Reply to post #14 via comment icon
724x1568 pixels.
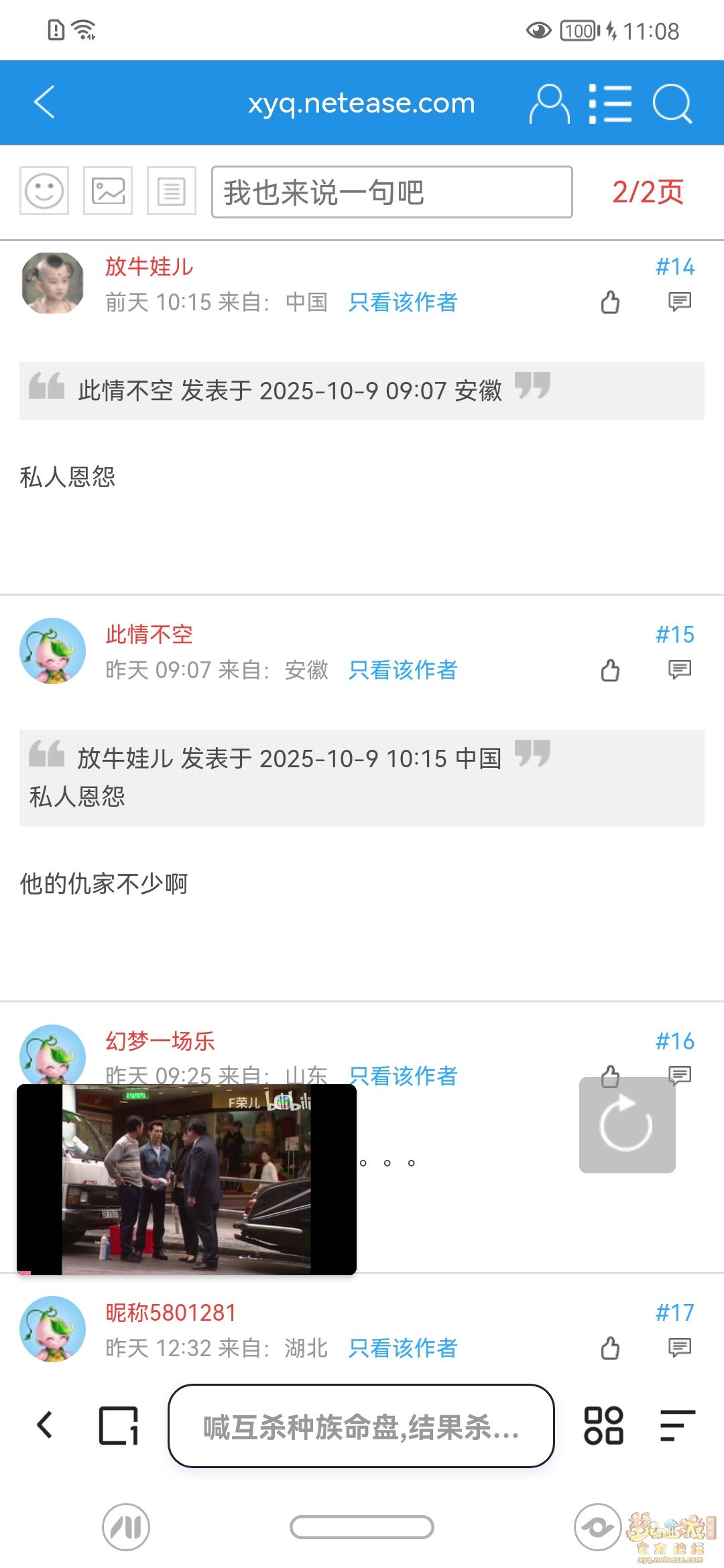click(680, 302)
